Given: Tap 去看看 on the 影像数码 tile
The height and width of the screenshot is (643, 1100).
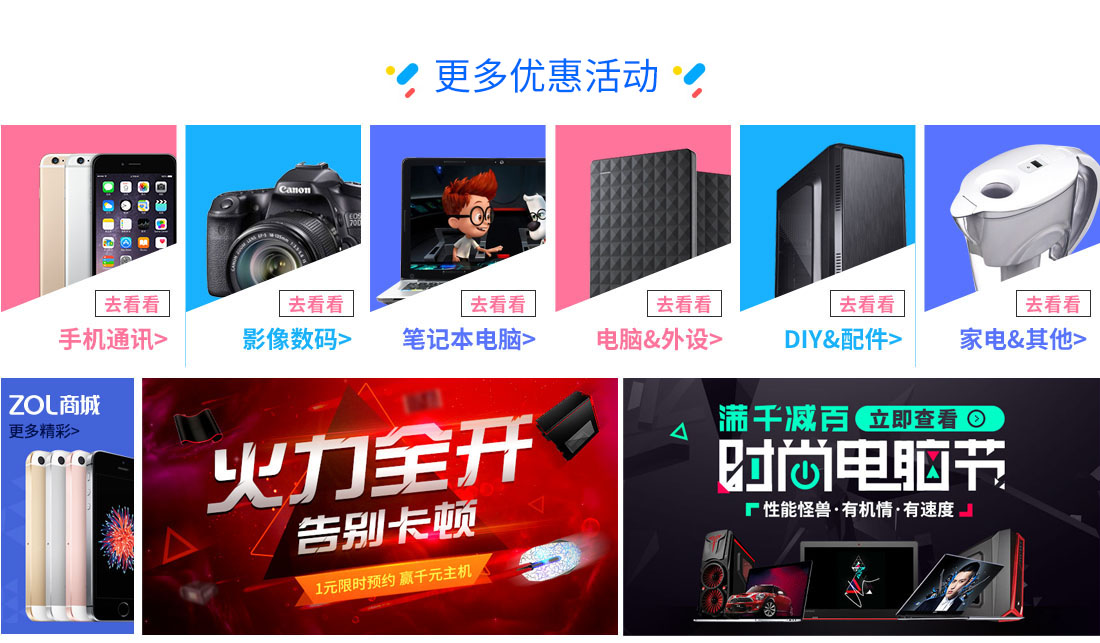Looking at the screenshot, I should tap(315, 304).
